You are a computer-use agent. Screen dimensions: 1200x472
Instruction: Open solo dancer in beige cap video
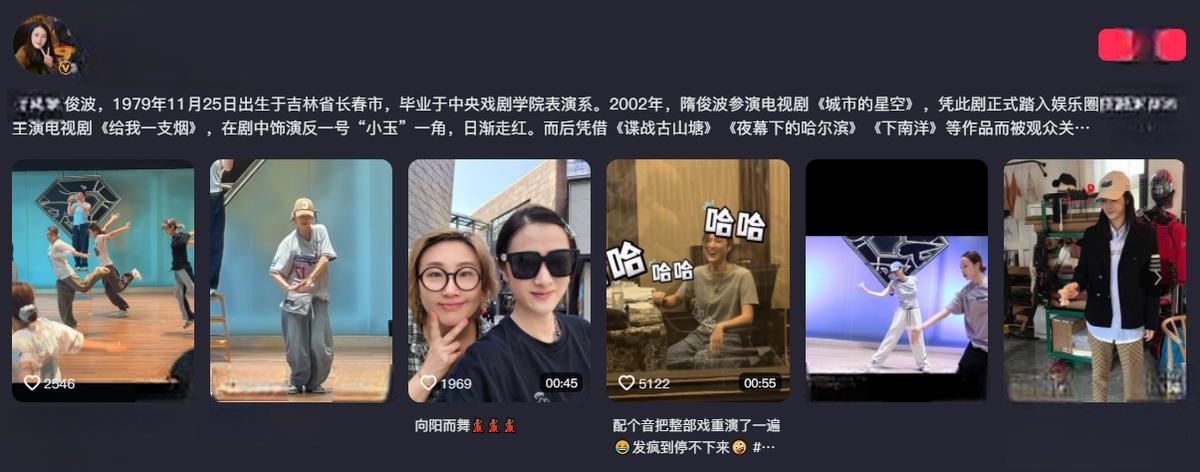tap(301, 280)
